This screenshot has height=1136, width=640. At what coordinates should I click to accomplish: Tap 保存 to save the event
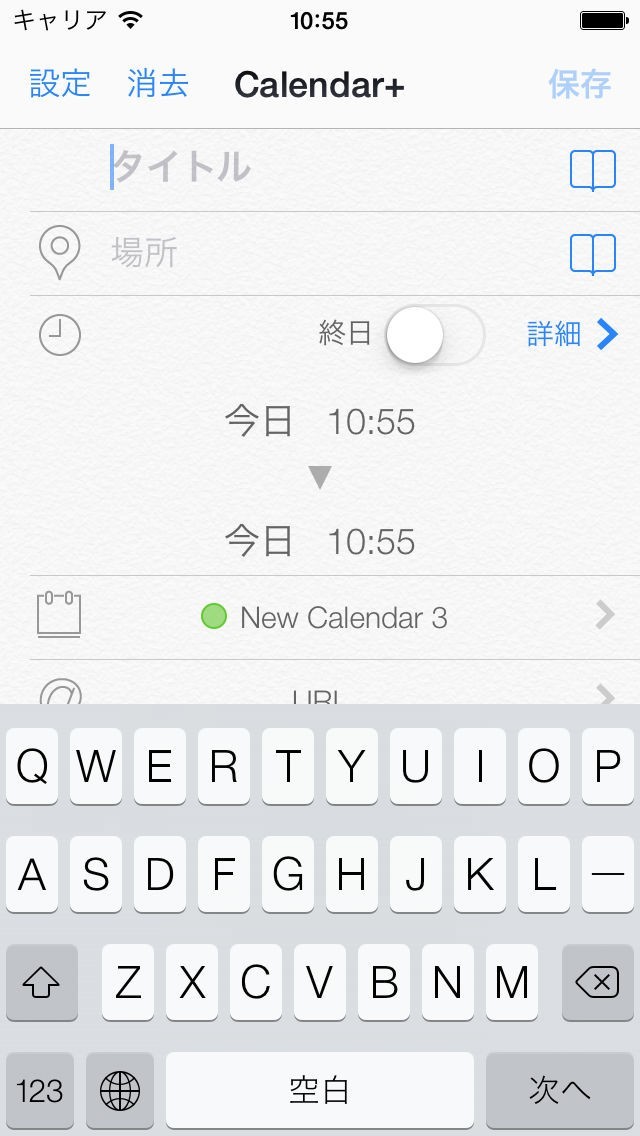[580, 84]
